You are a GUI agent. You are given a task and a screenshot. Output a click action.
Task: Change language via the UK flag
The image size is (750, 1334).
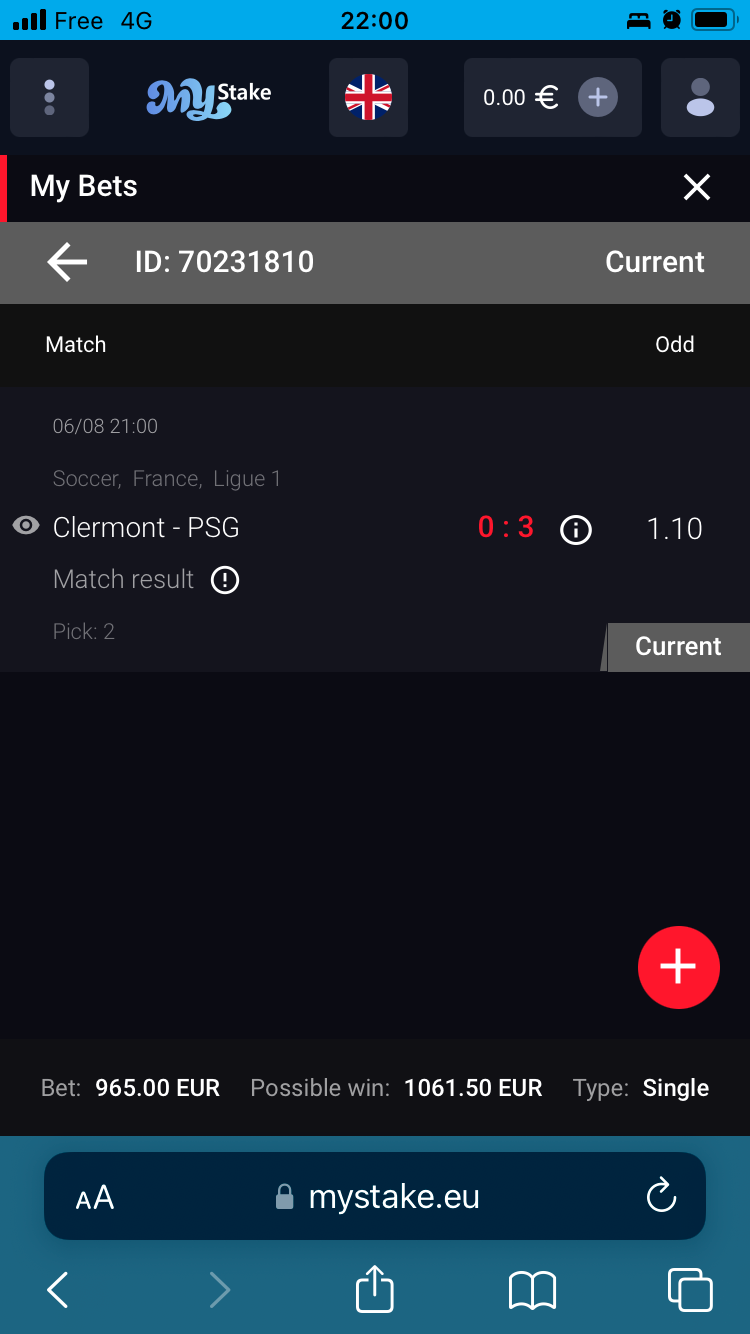tap(368, 97)
